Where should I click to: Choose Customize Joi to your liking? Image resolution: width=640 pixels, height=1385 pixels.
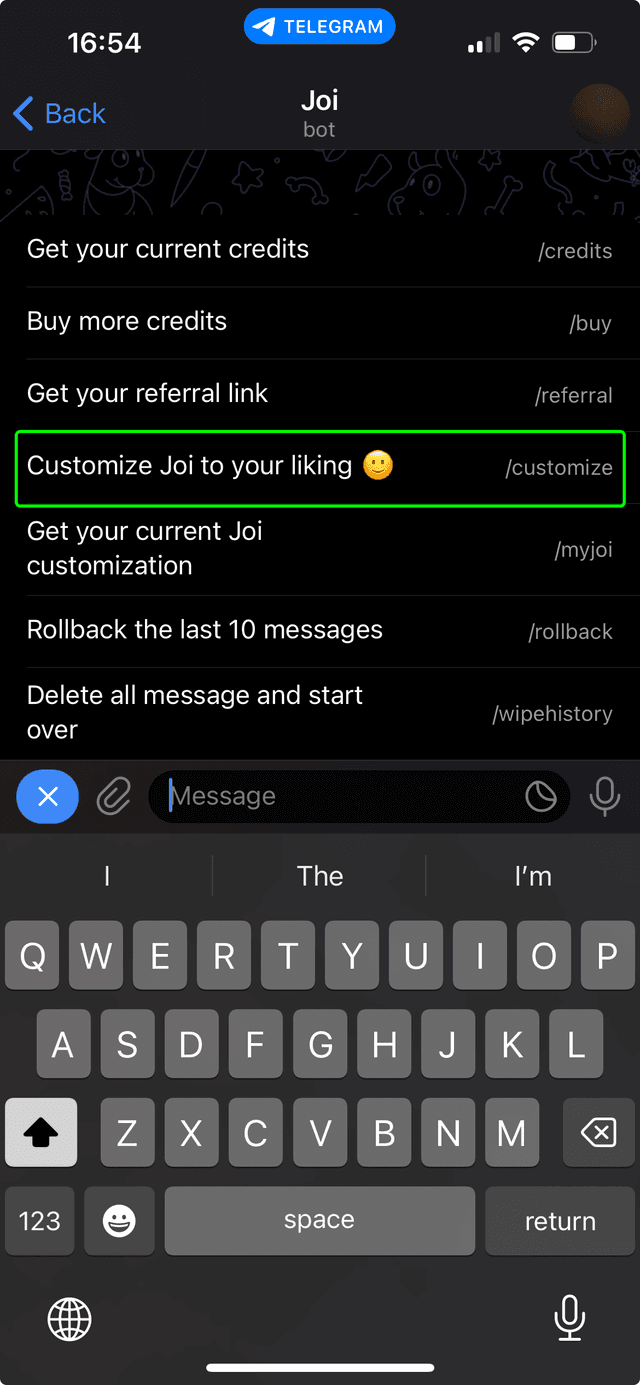pos(320,467)
